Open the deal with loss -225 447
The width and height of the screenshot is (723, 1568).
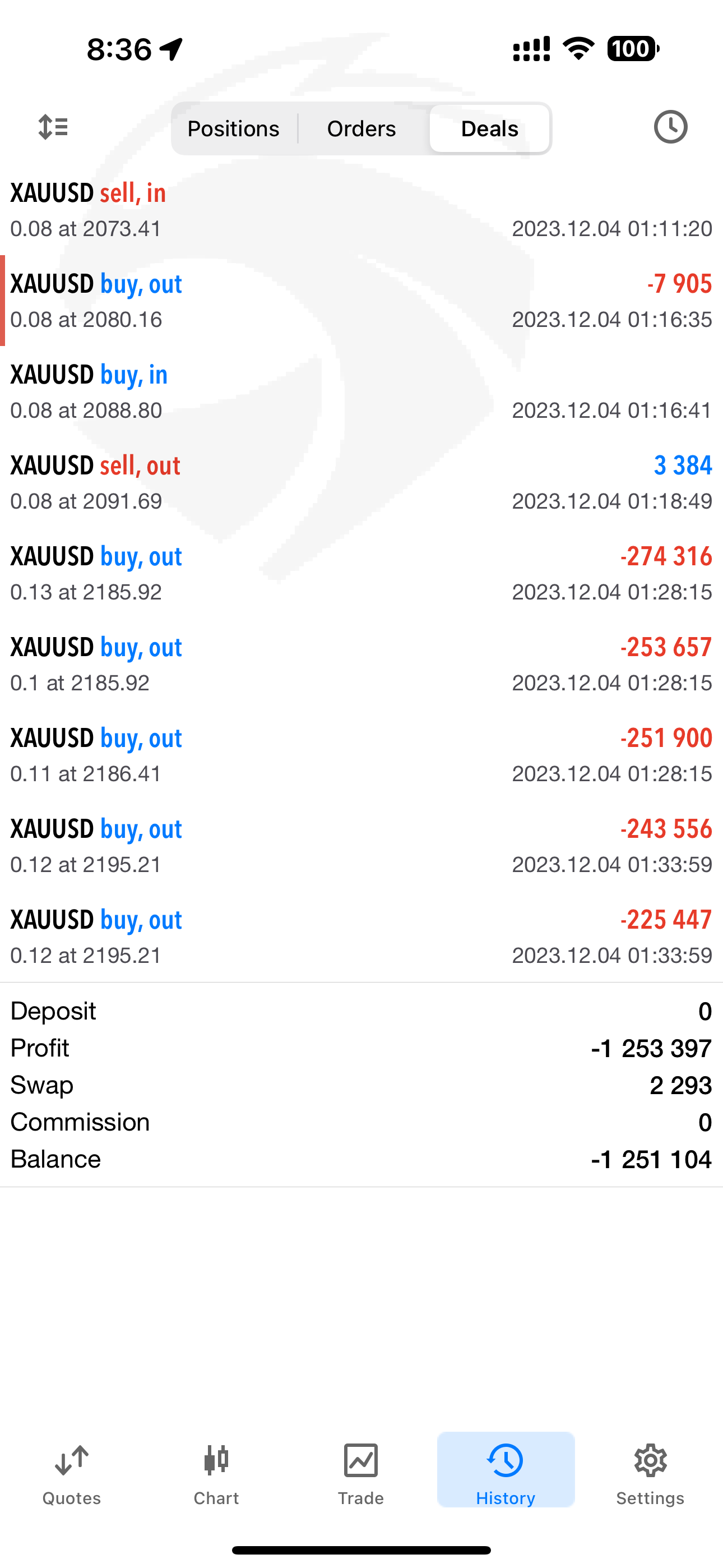click(x=361, y=936)
